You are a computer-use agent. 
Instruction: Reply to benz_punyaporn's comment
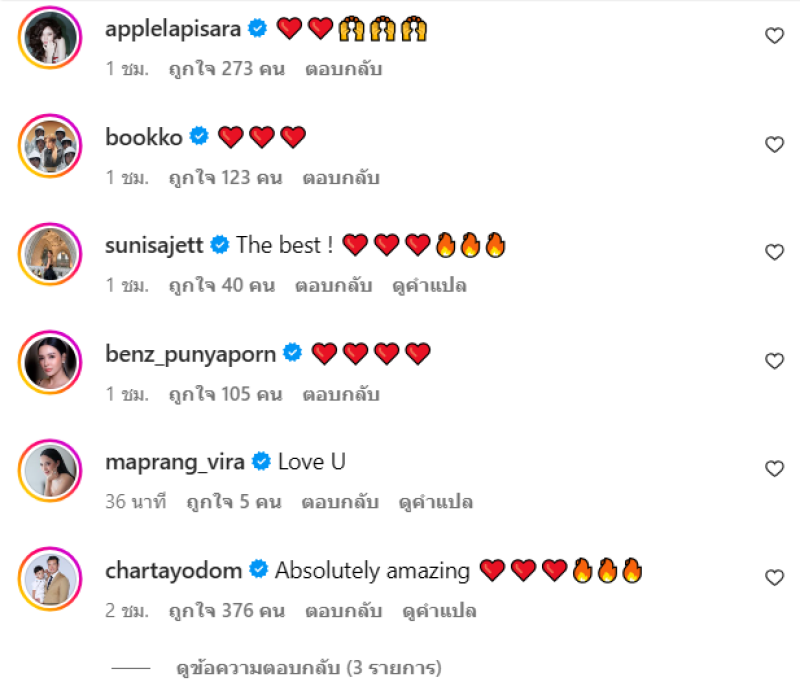pos(341,394)
